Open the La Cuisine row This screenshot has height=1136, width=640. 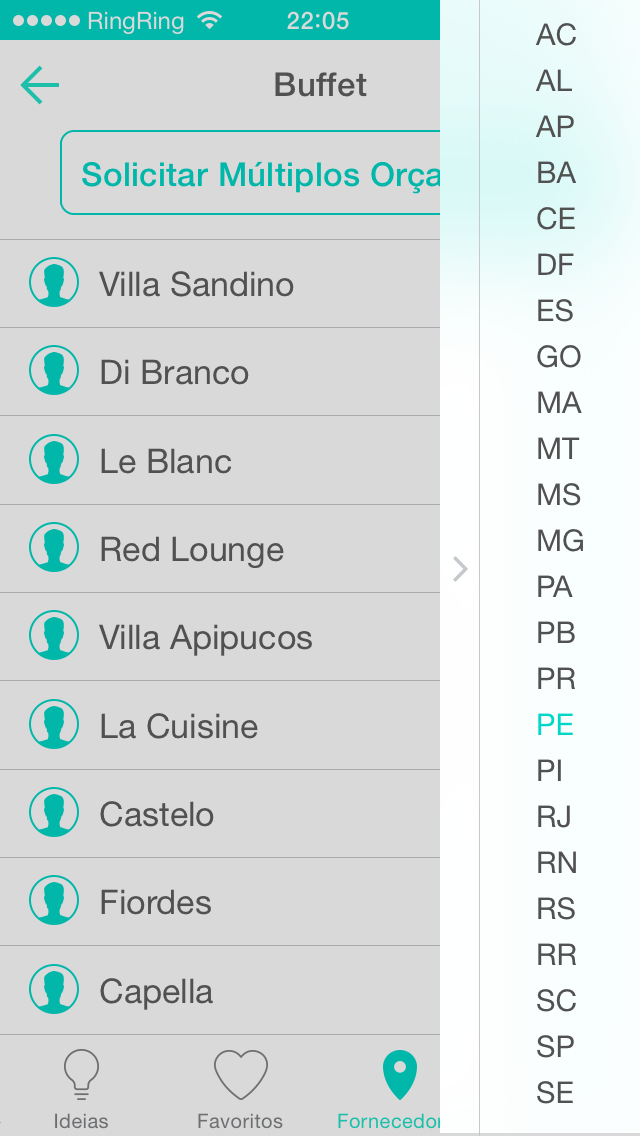point(220,725)
